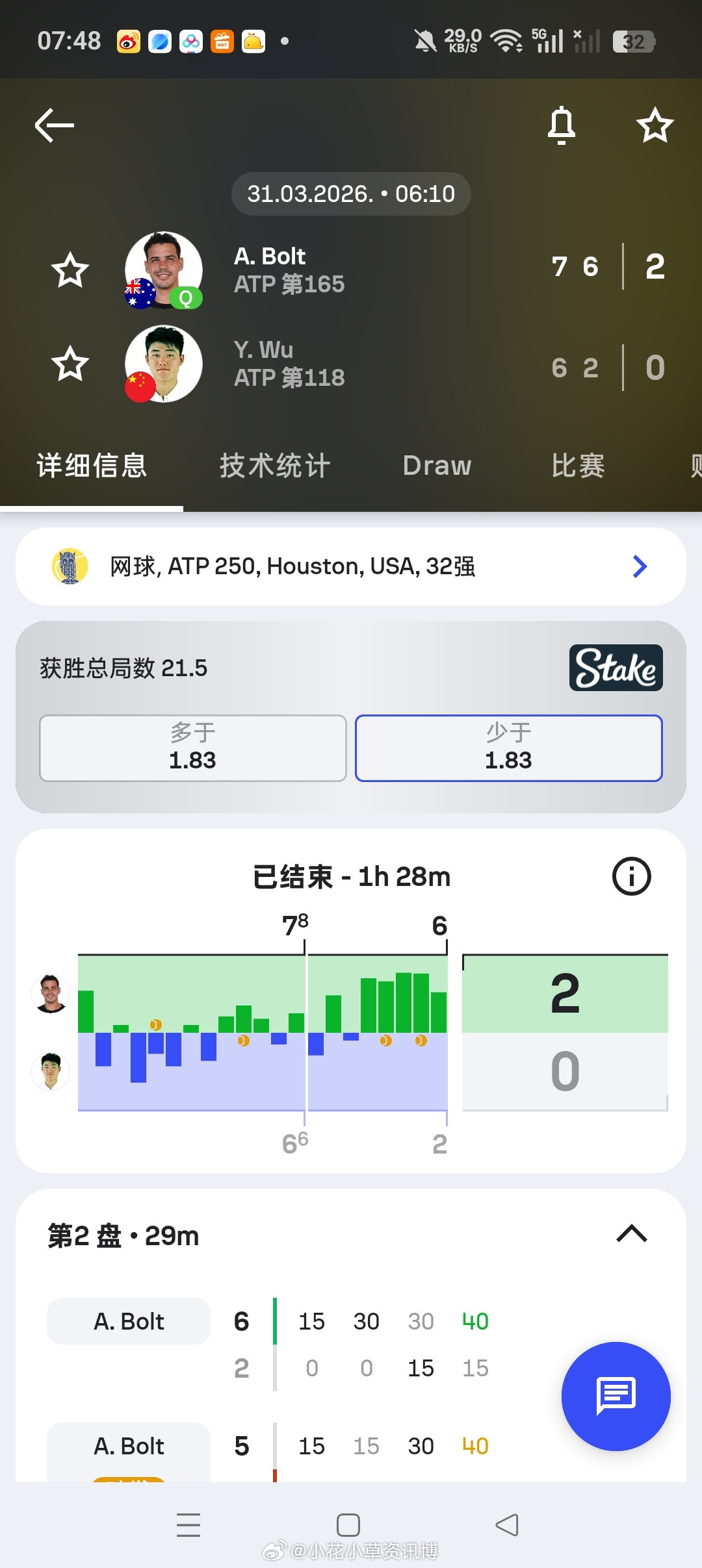
Task: Tap the back arrow to leave match page
Action: 52,125
